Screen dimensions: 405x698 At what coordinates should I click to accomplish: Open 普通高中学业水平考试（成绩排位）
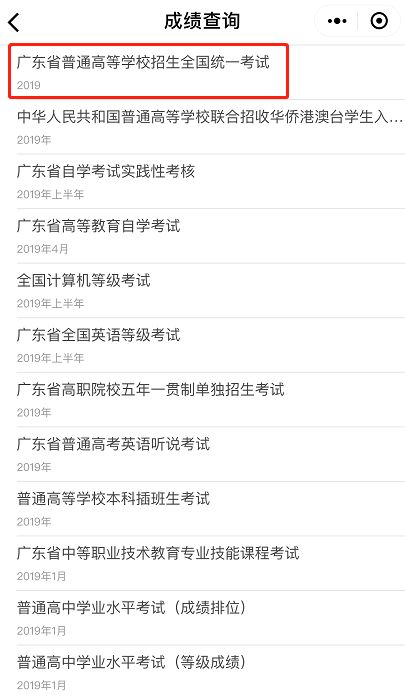pyautogui.click(x=202, y=617)
